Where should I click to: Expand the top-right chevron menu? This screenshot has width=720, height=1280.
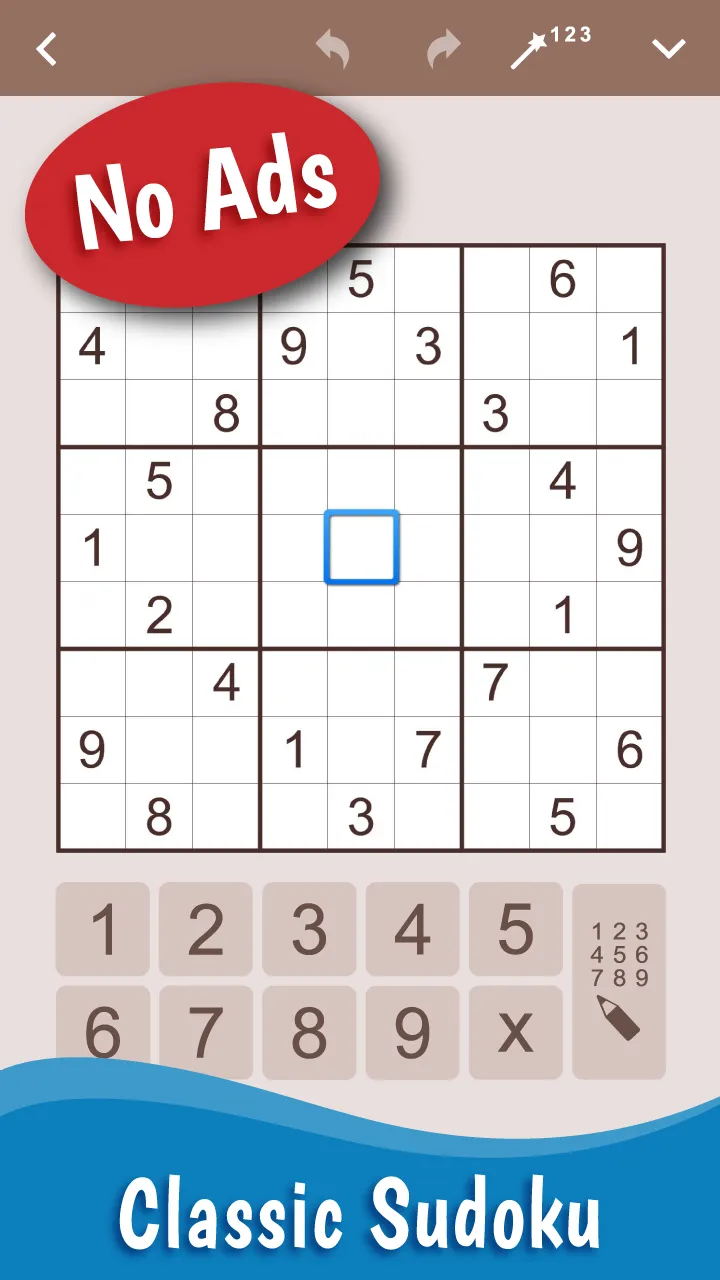(x=669, y=49)
